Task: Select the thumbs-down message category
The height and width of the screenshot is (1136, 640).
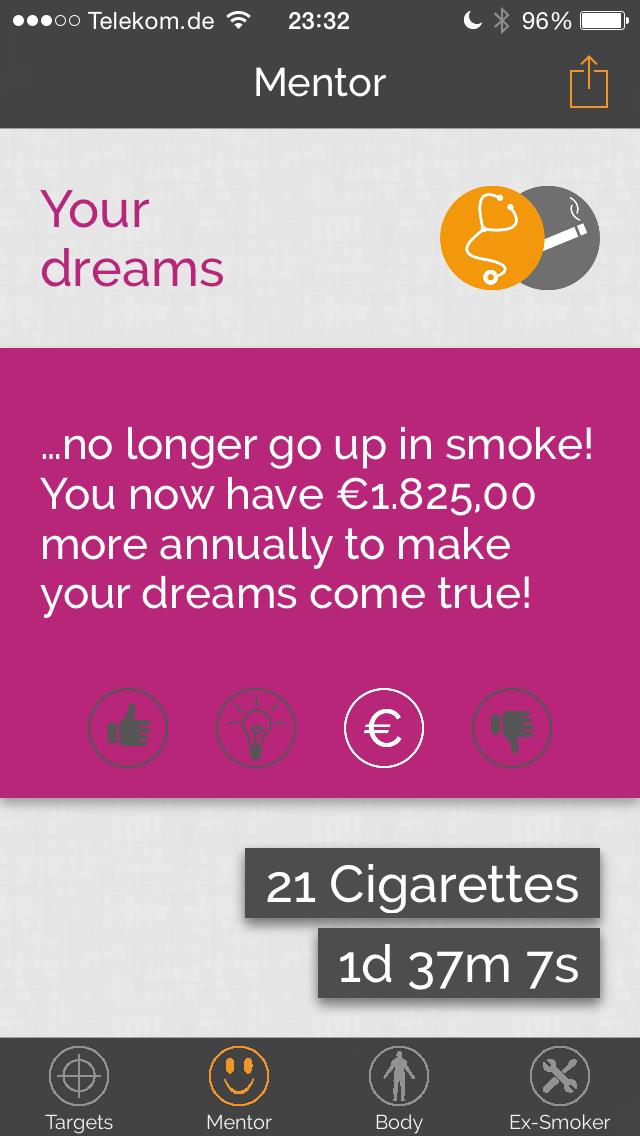Action: click(x=512, y=729)
